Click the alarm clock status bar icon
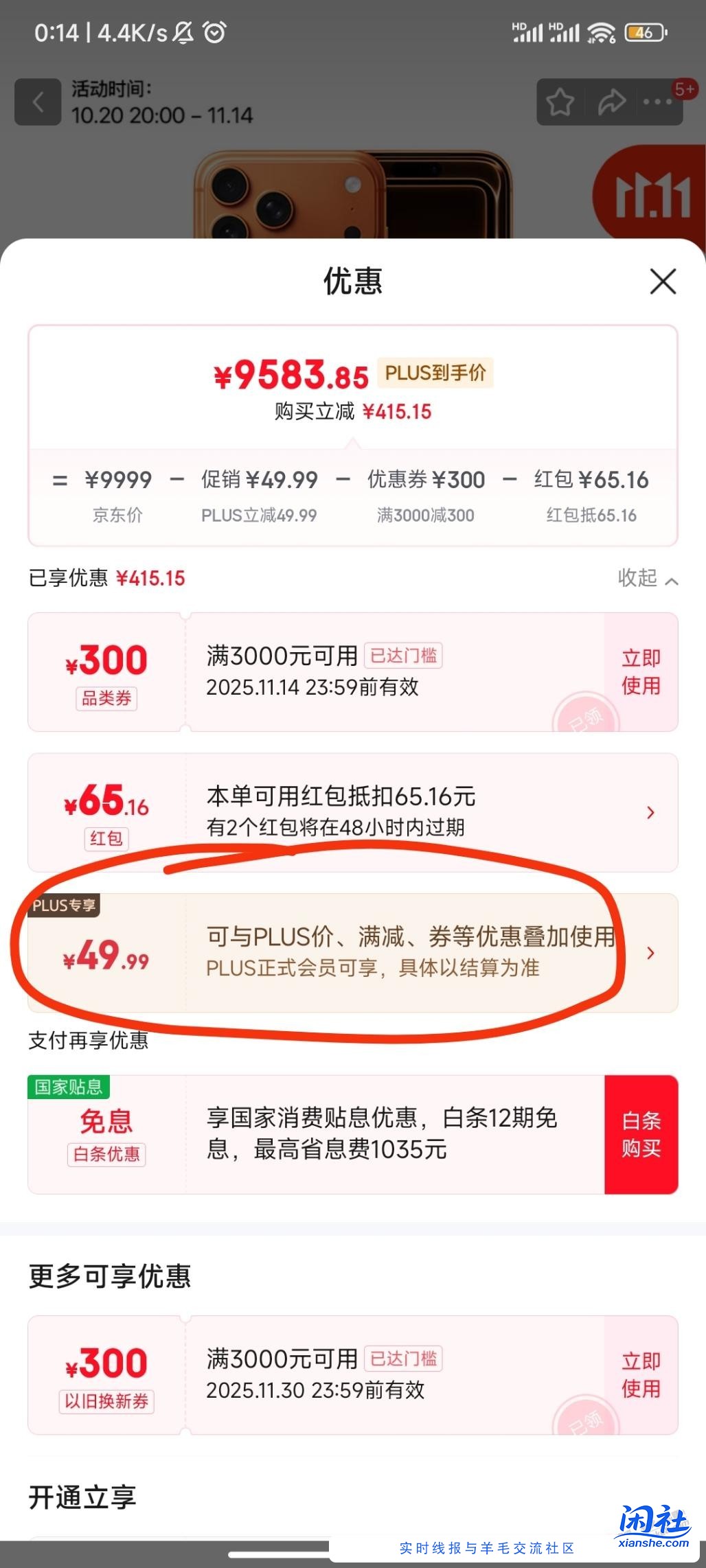The width and height of the screenshot is (706, 1568). pyautogui.click(x=214, y=31)
